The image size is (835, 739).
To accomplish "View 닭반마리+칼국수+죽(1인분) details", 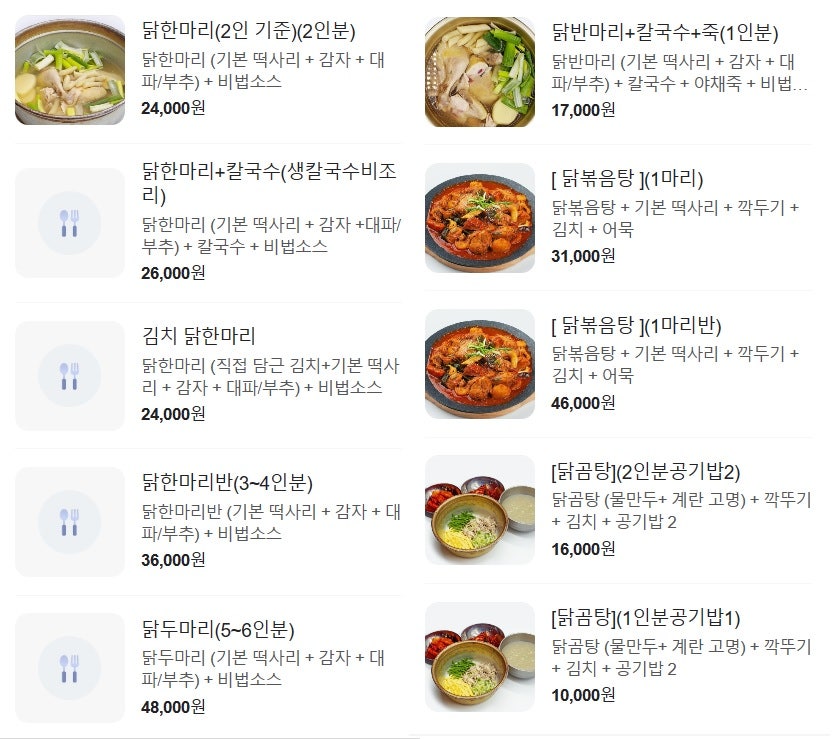I will pyautogui.click(x=664, y=33).
